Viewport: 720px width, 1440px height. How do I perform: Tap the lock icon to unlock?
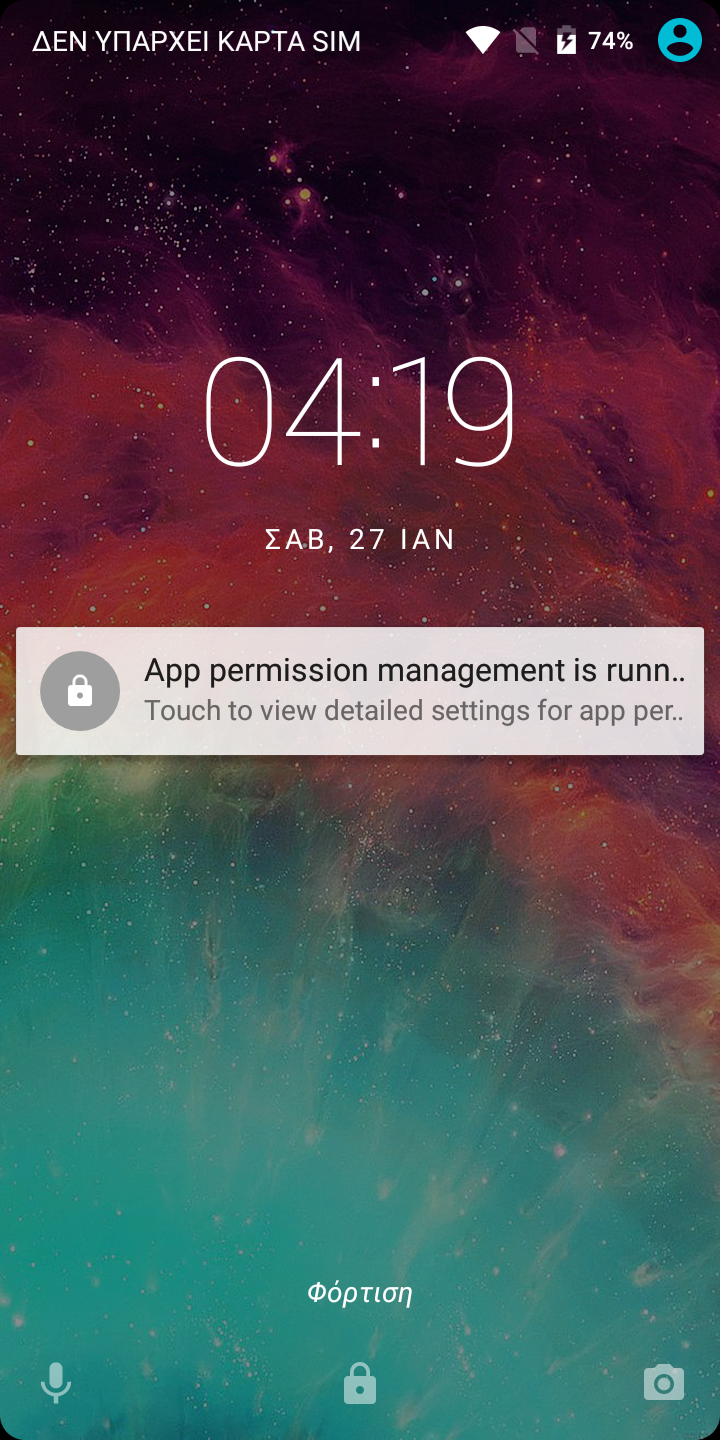(x=360, y=1384)
